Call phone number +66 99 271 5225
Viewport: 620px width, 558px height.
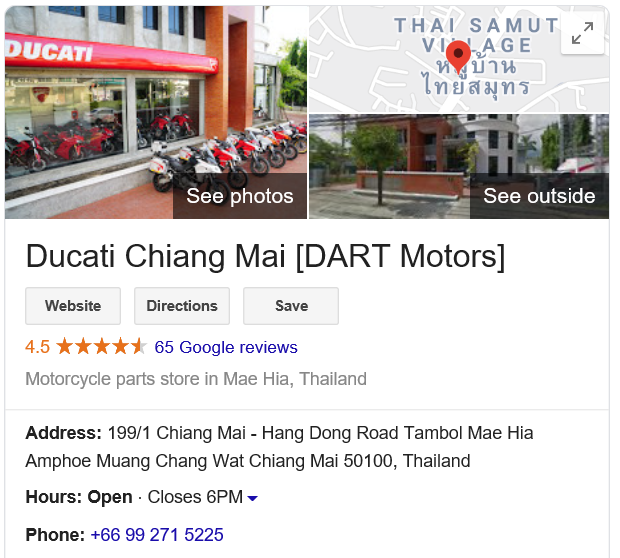(157, 535)
